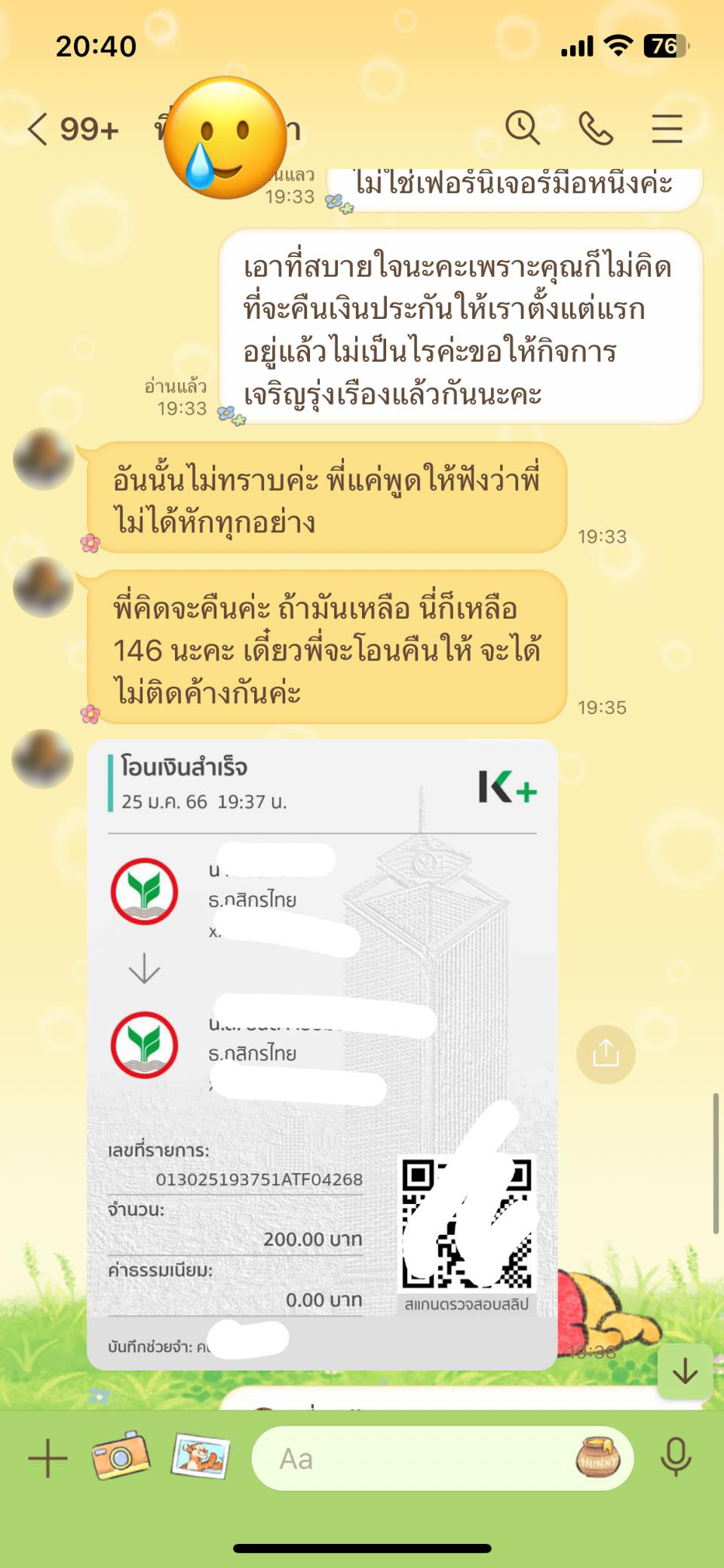Open the photo gallery picker
Viewport: 724px width, 1568px height.
coord(201,1455)
